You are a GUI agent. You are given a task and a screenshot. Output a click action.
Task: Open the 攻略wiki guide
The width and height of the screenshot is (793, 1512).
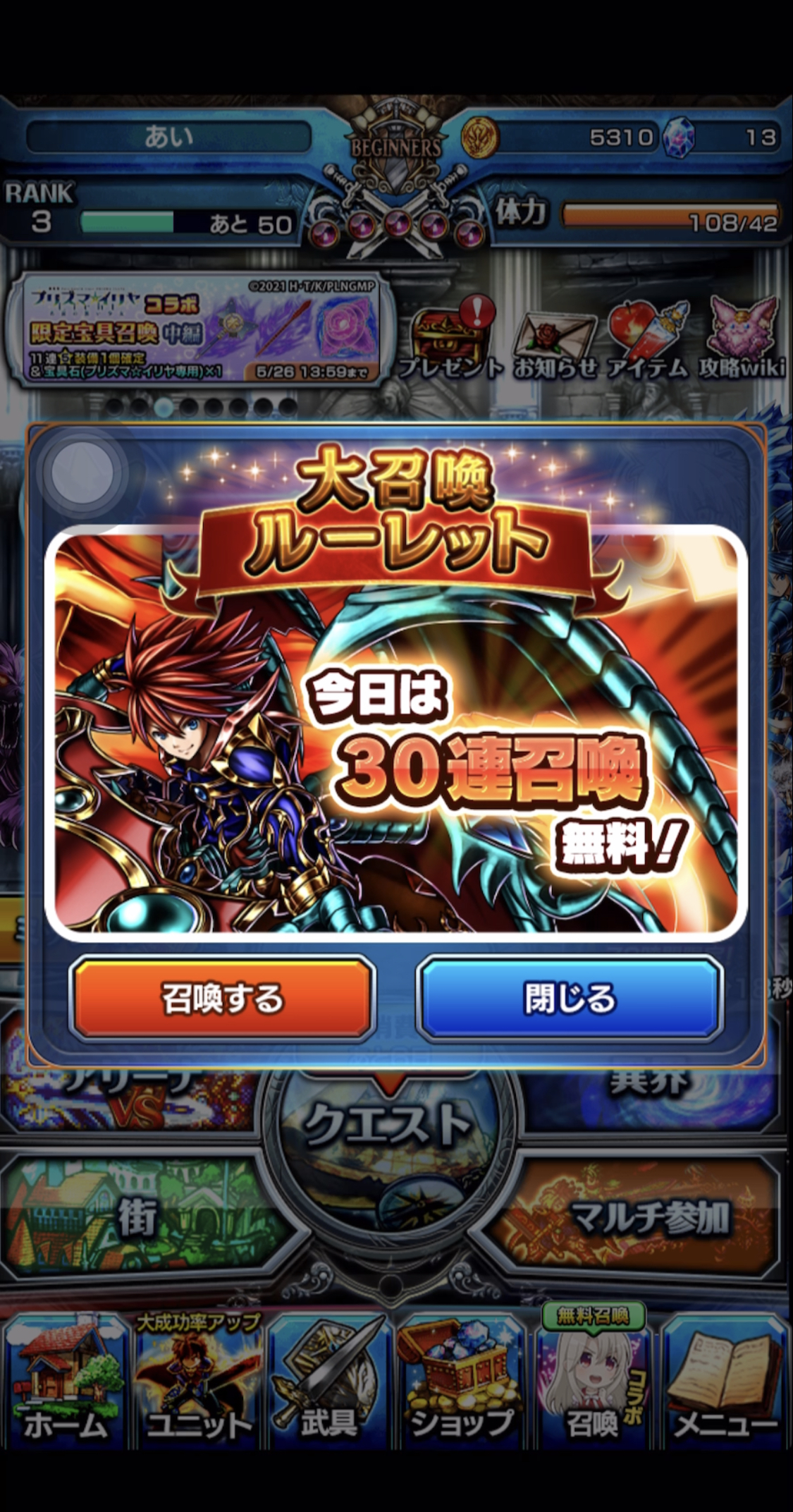(742, 340)
